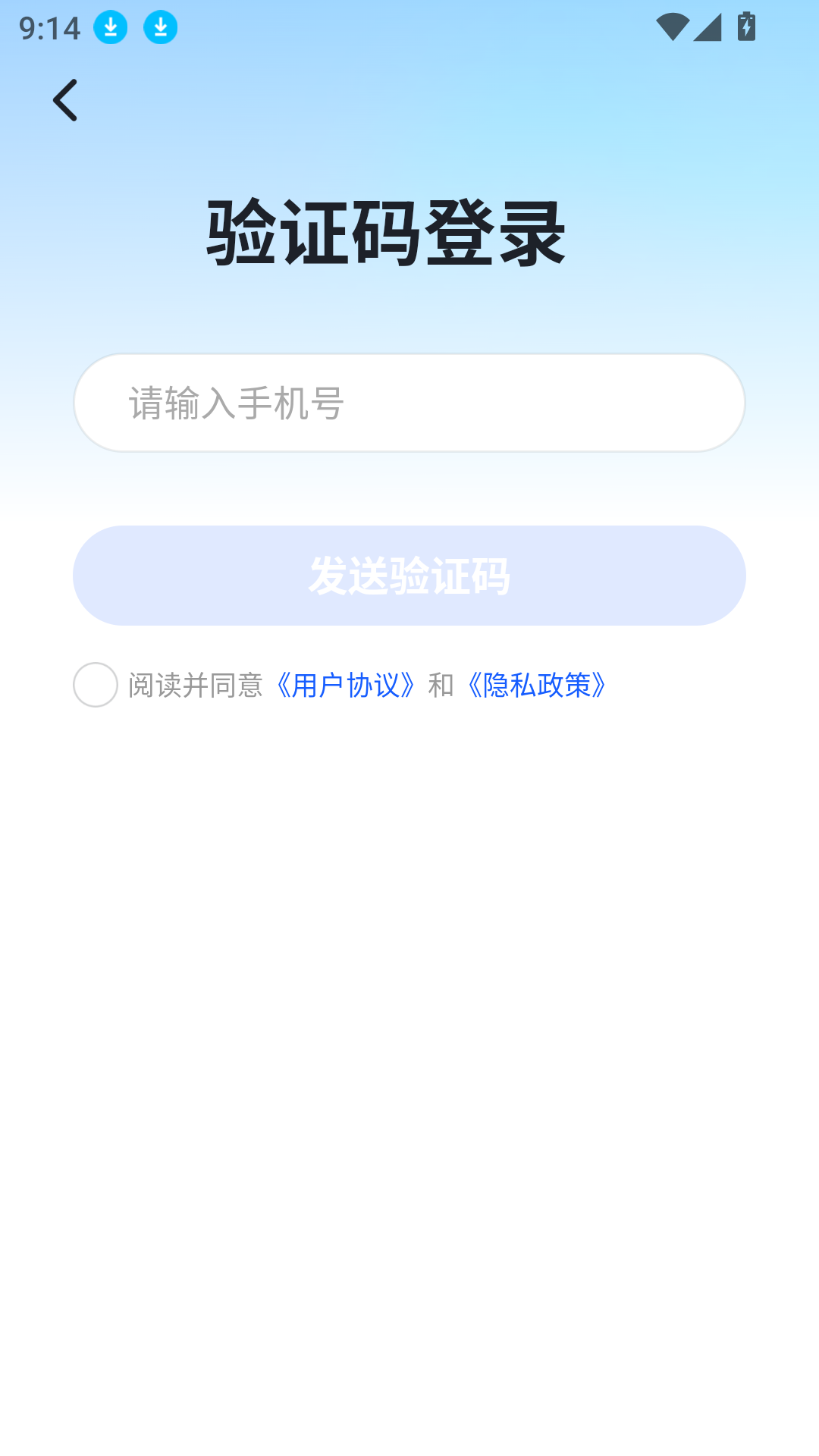Toggle agreement consent circle
The height and width of the screenshot is (1456, 819).
click(96, 686)
